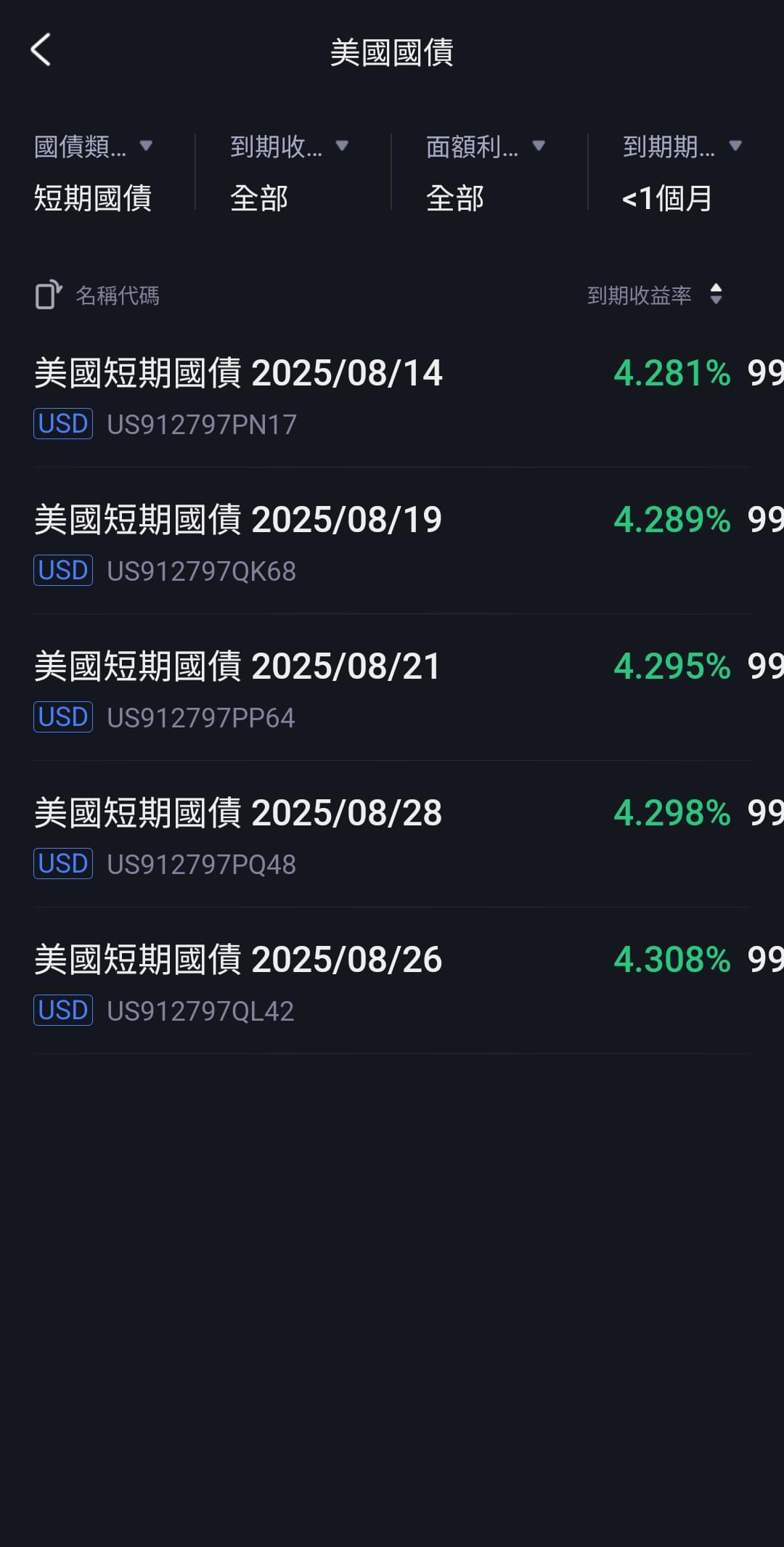Open the 2025/08/28 treasury bill
Screen dimensions: 784x1547
pos(392,835)
